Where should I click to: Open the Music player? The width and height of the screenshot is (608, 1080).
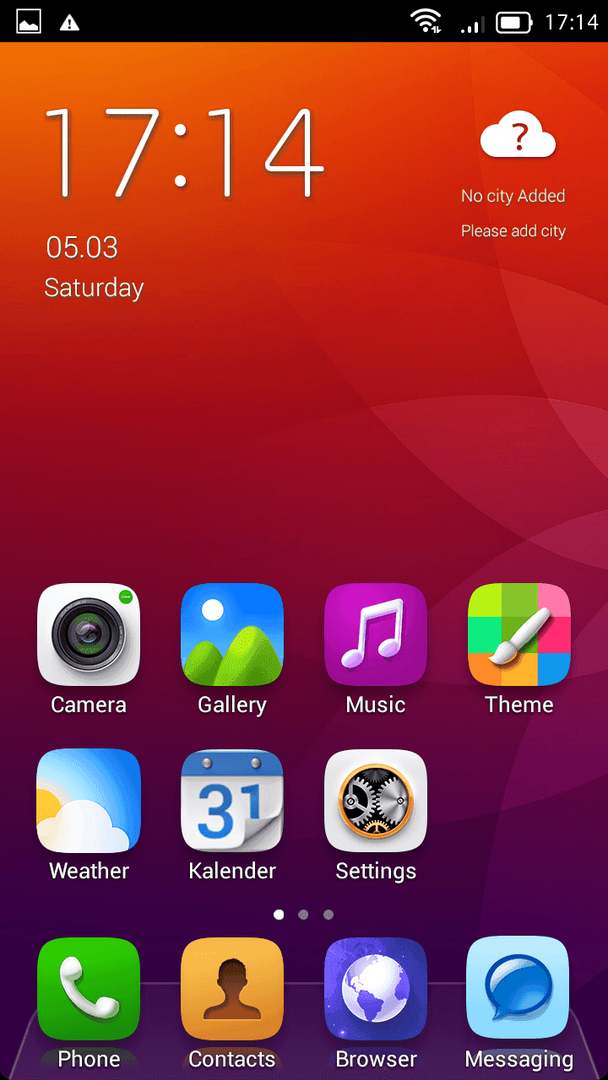pyautogui.click(x=375, y=635)
